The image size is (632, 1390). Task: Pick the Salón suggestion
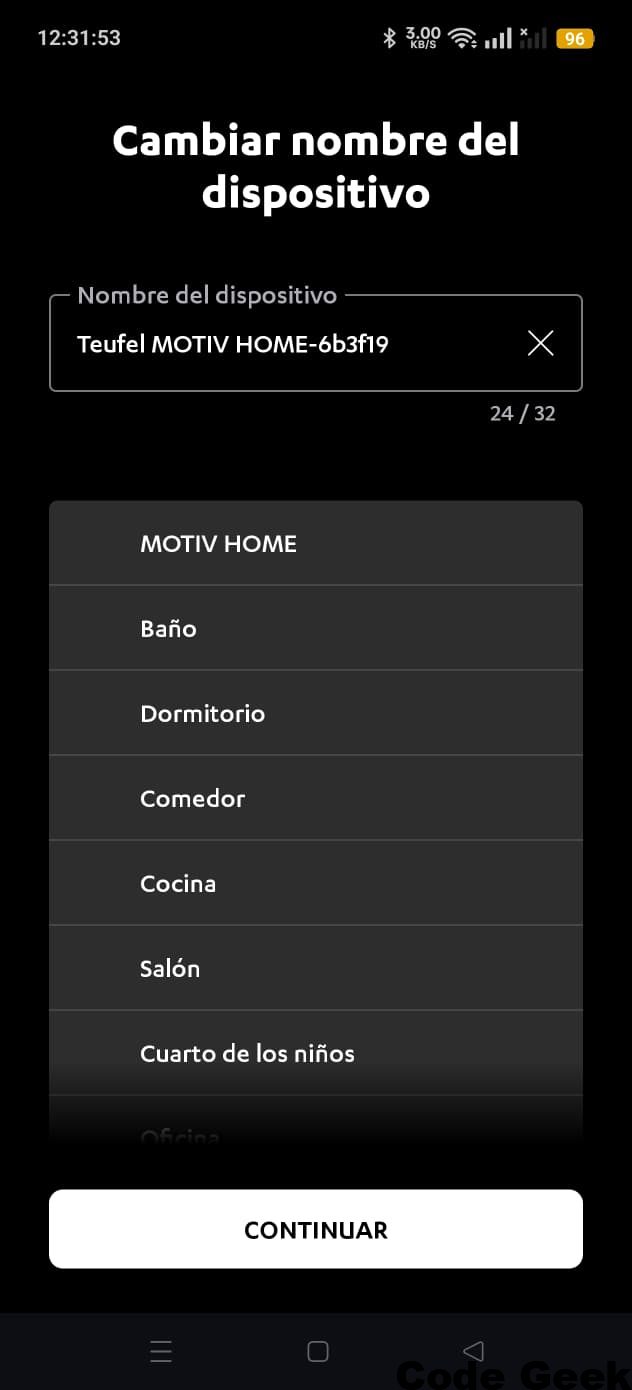click(315, 969)
